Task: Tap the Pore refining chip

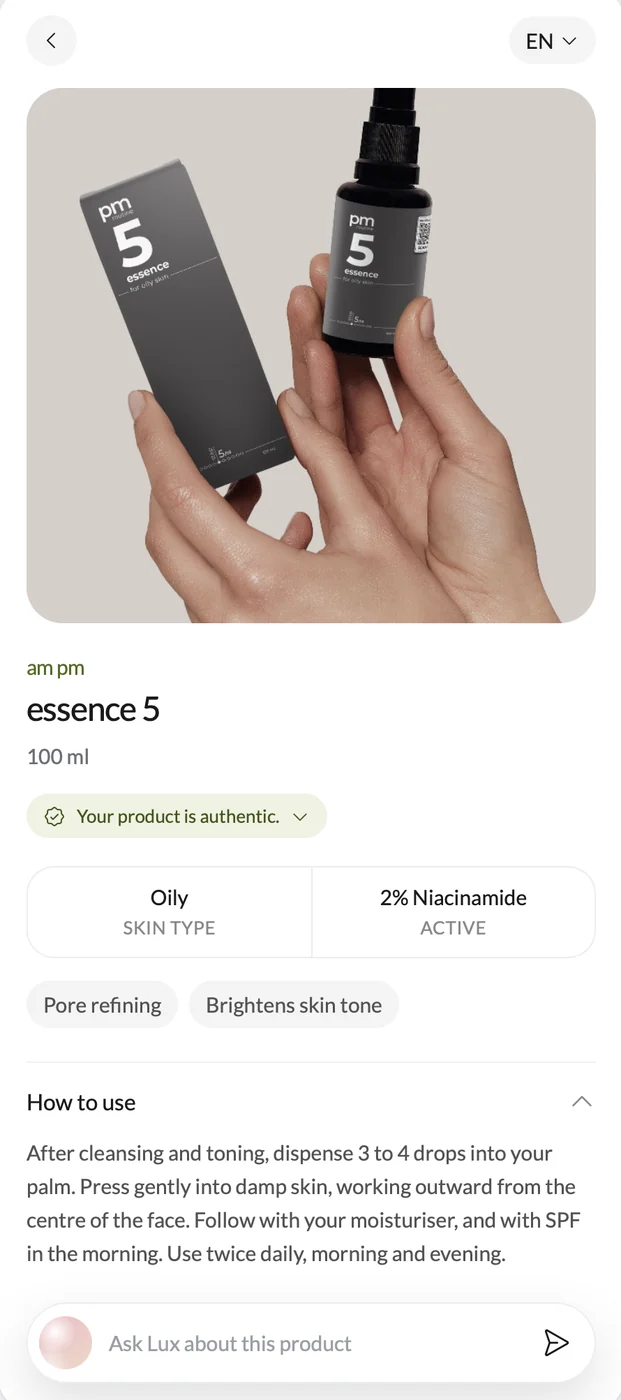Action: click(102, 1005)
